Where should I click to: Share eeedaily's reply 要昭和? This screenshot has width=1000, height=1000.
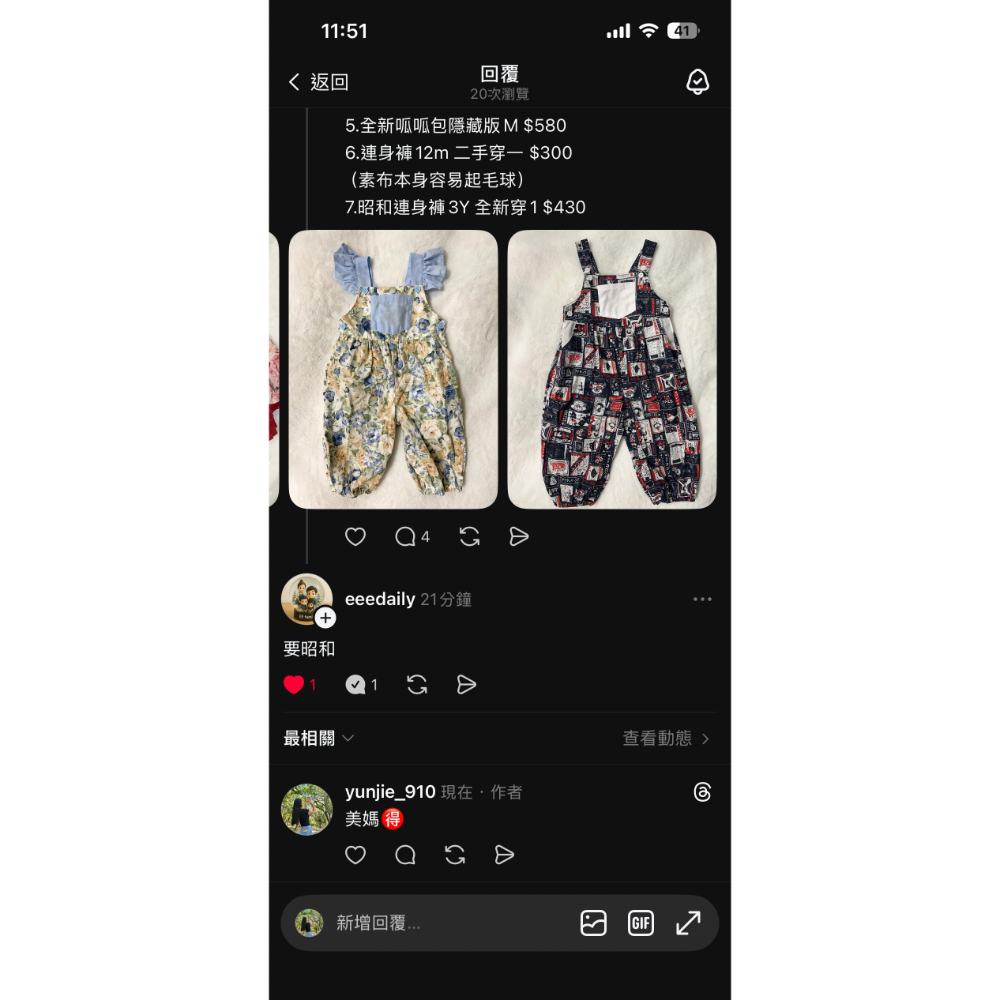point(466,684)
